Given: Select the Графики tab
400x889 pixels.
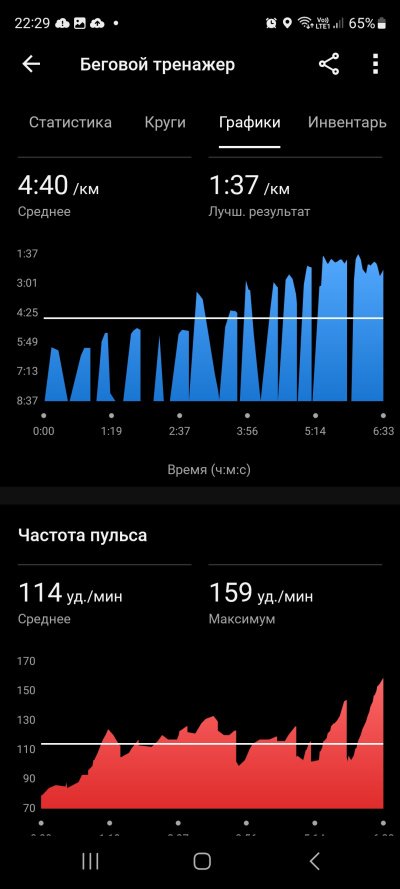Looking at the screenshot, I should pos(250,122).
